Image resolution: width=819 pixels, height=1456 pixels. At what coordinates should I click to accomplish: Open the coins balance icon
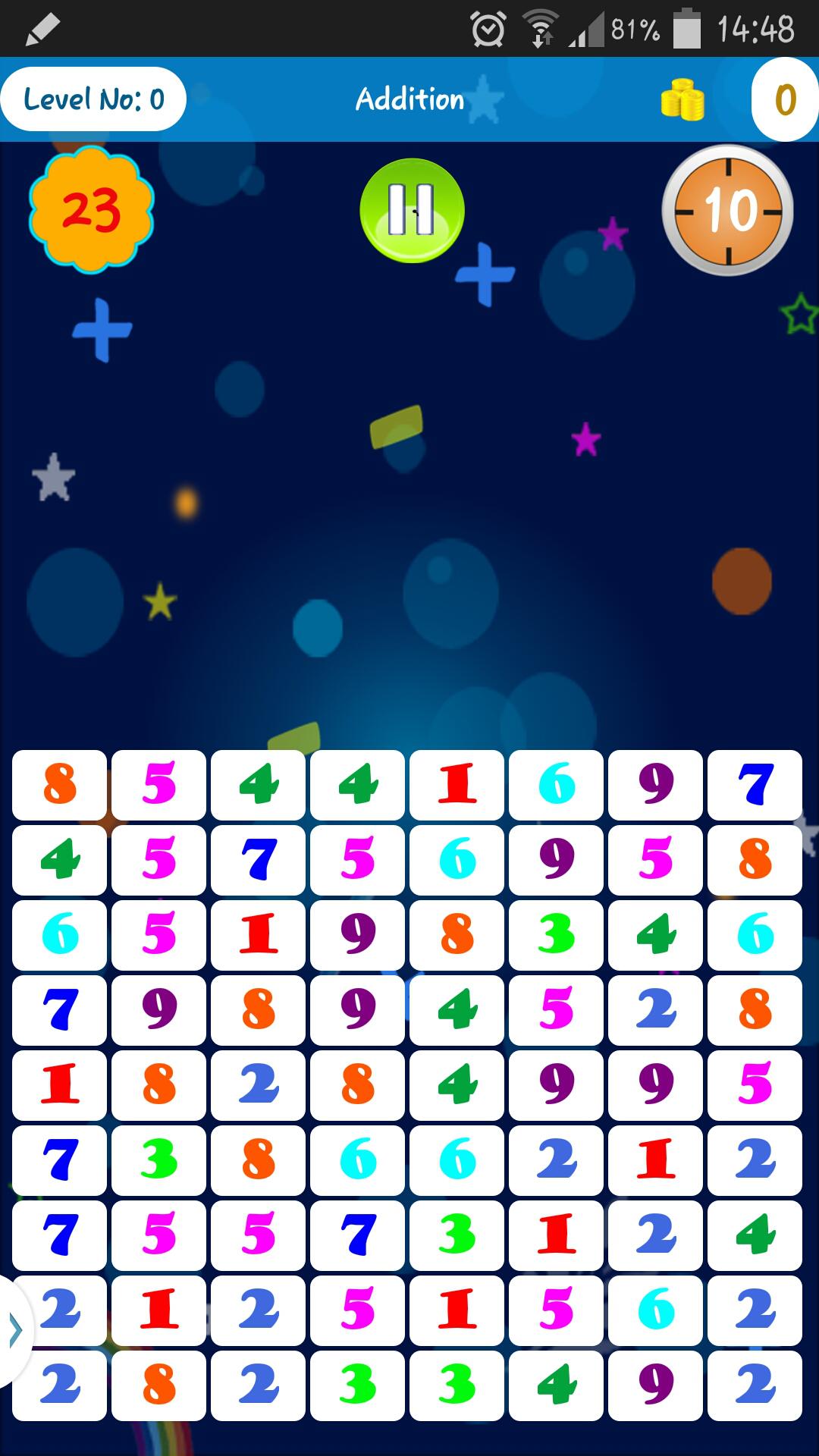683,99
